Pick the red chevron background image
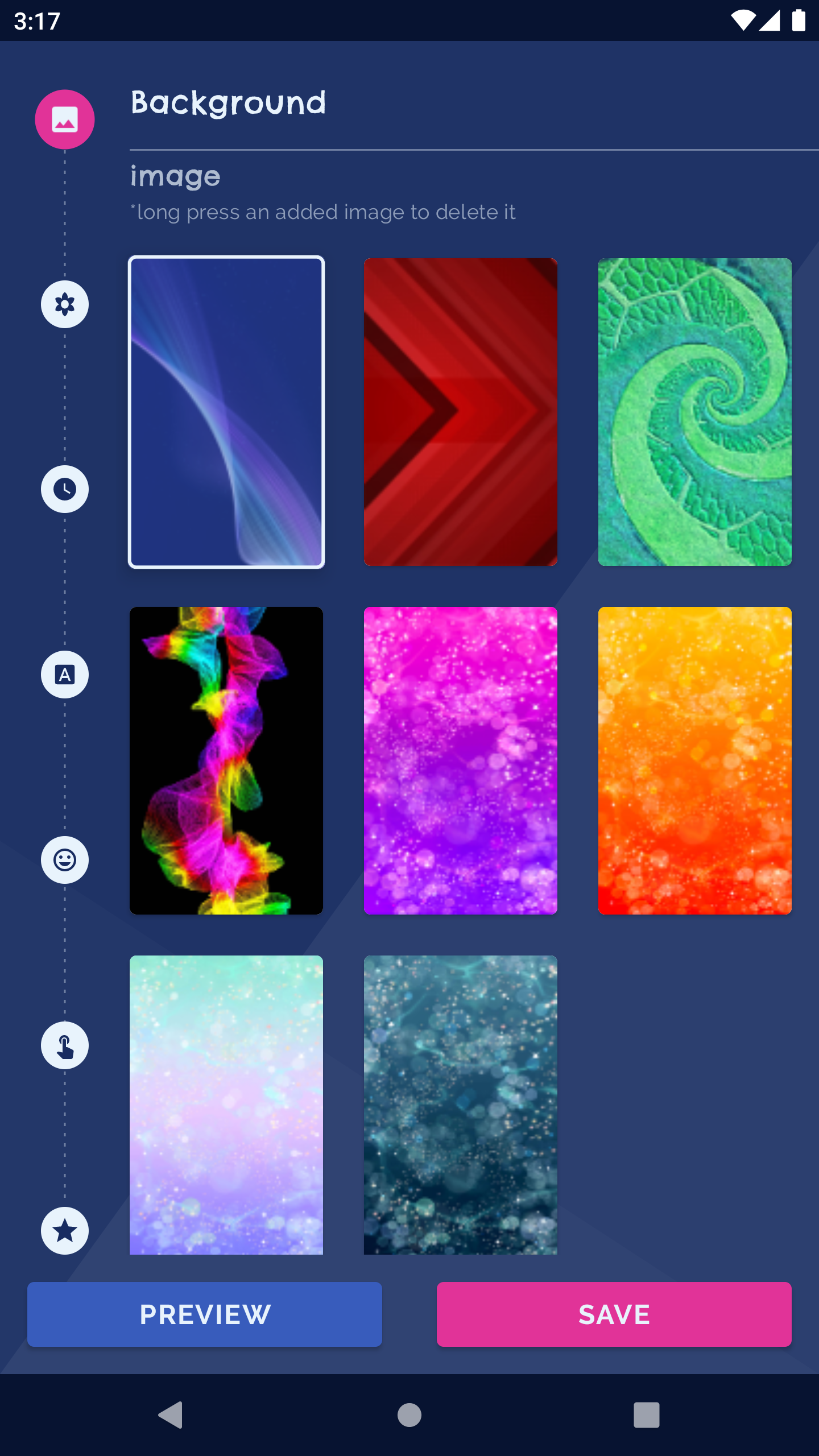 (461, 412)
